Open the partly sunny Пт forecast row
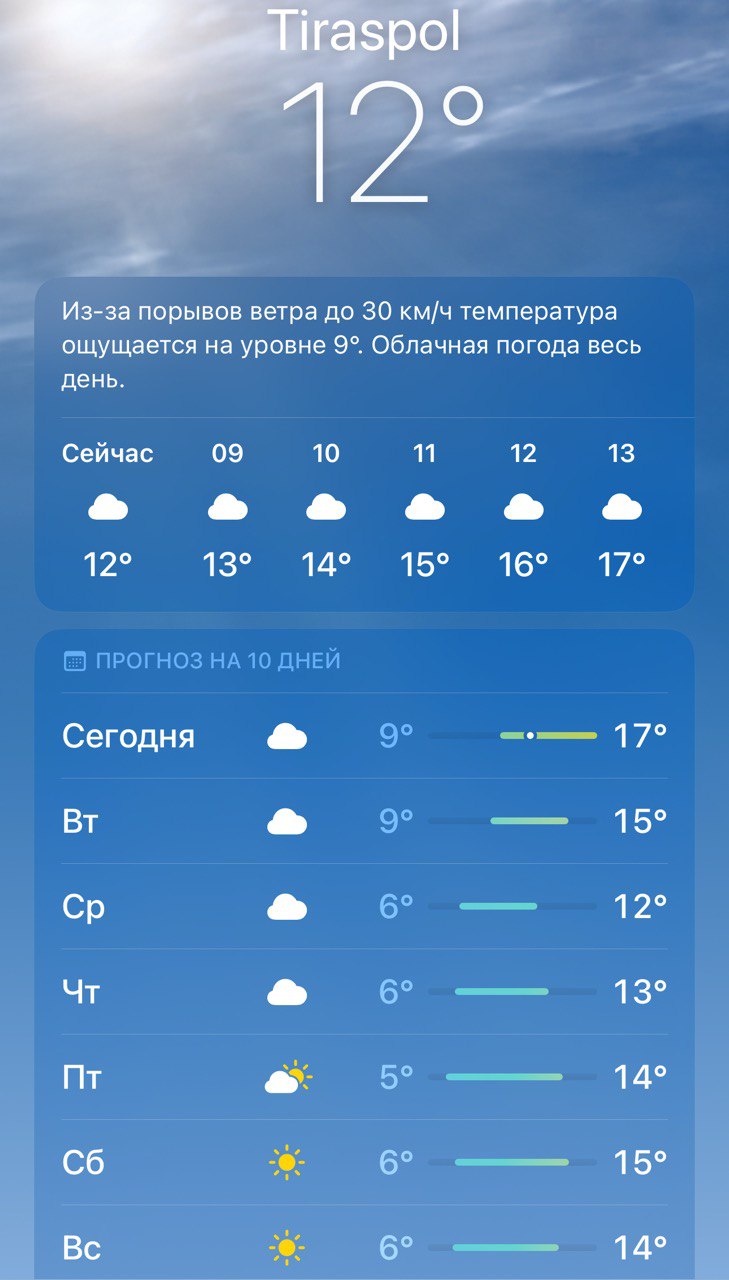The image size is (729, 1280). coord(364,1077)
